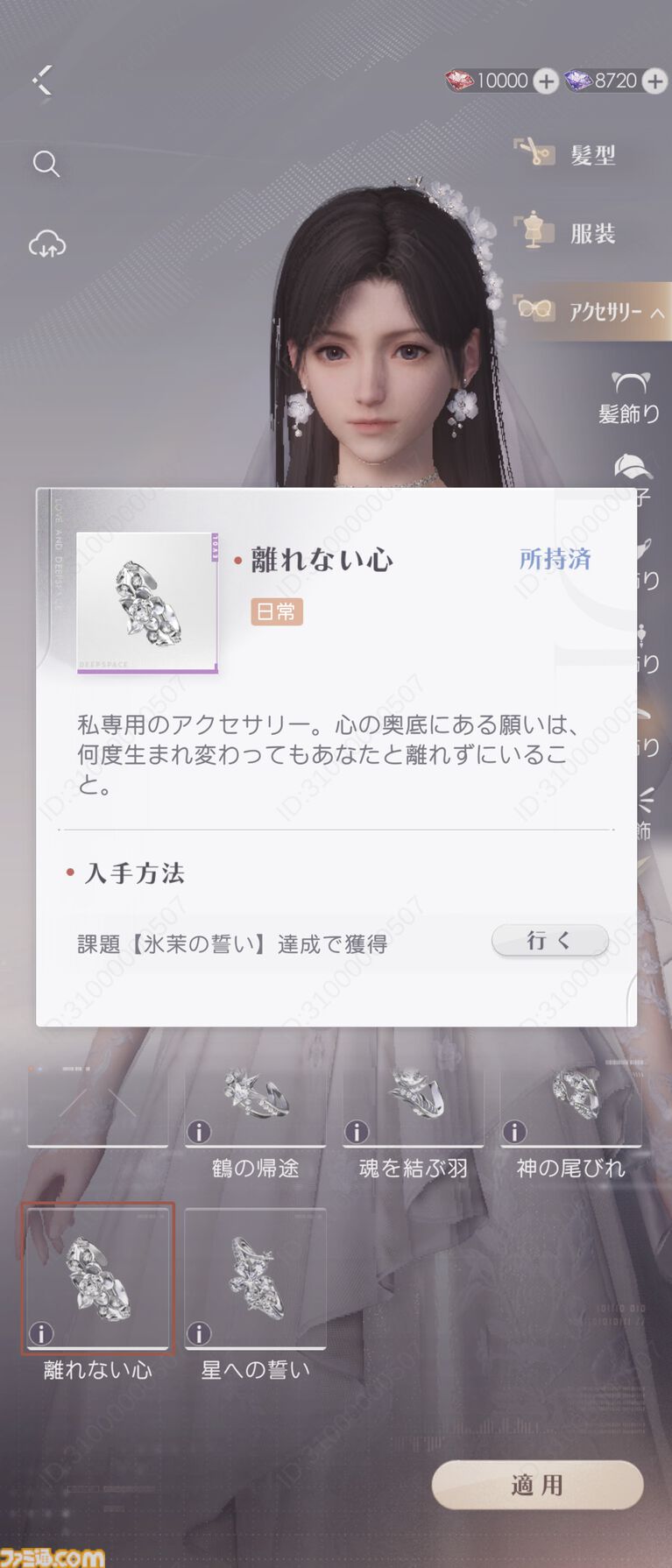Open info for 星への誓い
This screenshot has width=672, height=1568.
[x=199, y=1332]
